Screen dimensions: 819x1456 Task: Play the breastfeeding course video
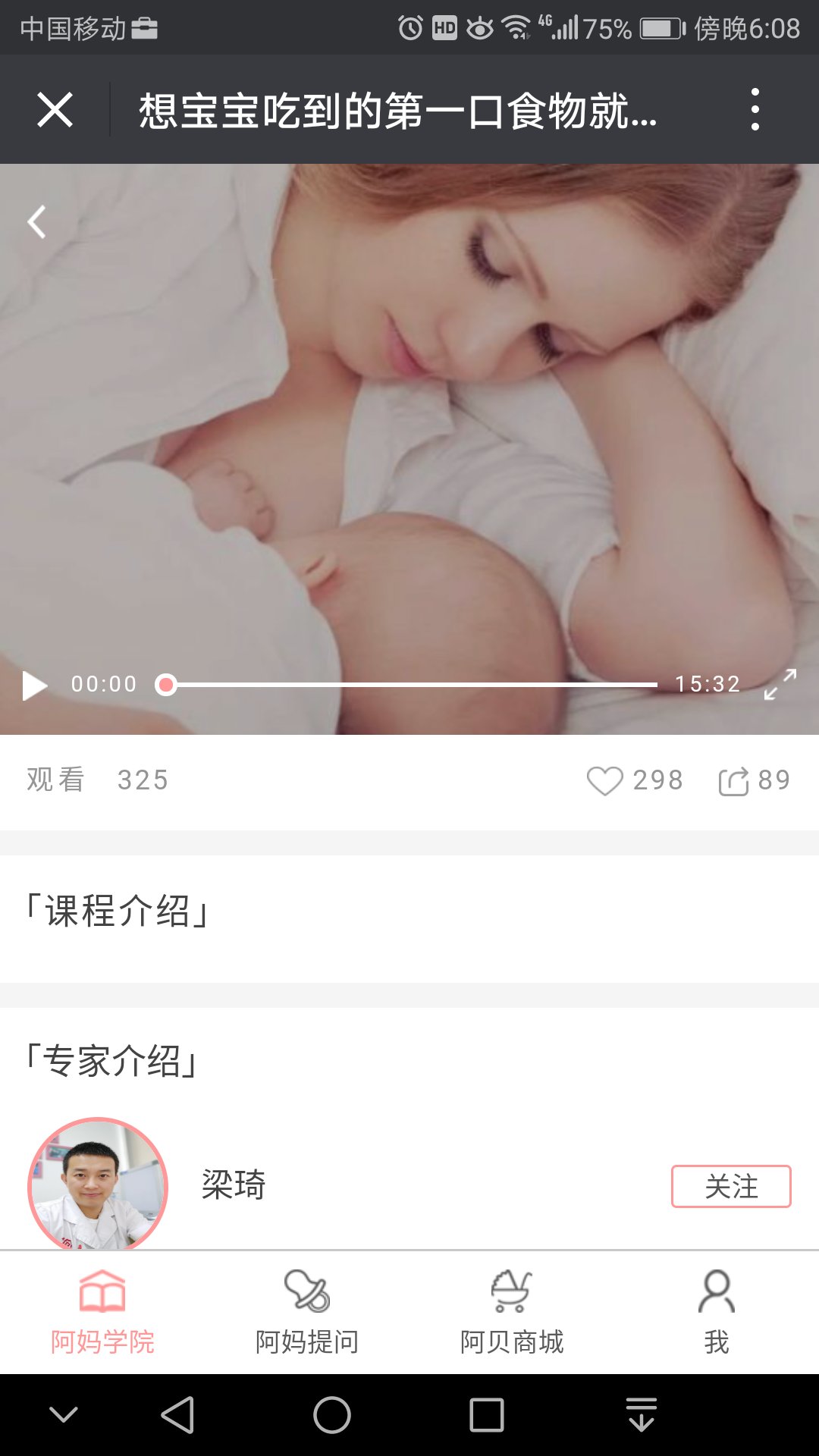(34, 685)
